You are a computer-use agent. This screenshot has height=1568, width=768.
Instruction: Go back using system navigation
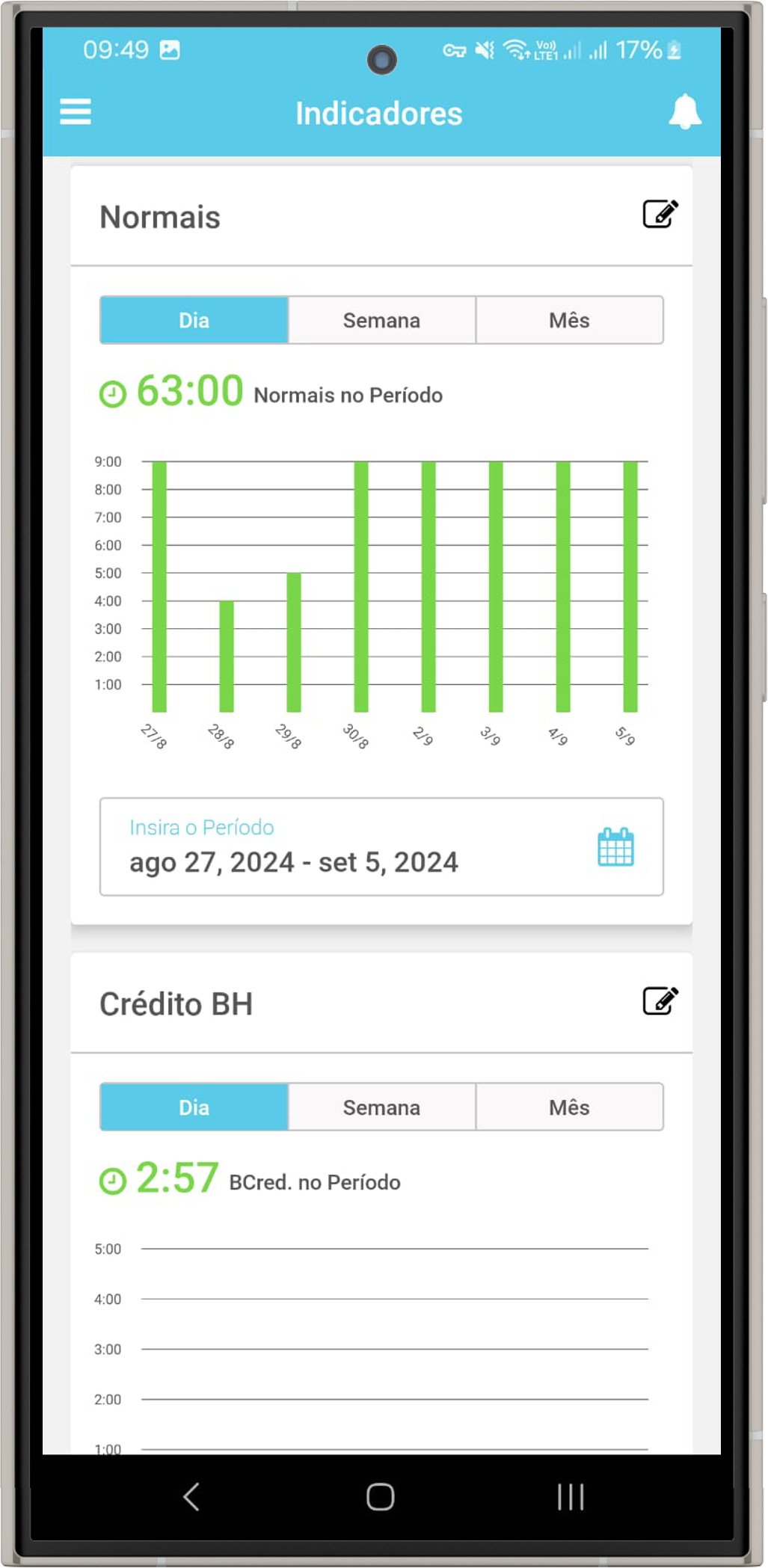191,1497
